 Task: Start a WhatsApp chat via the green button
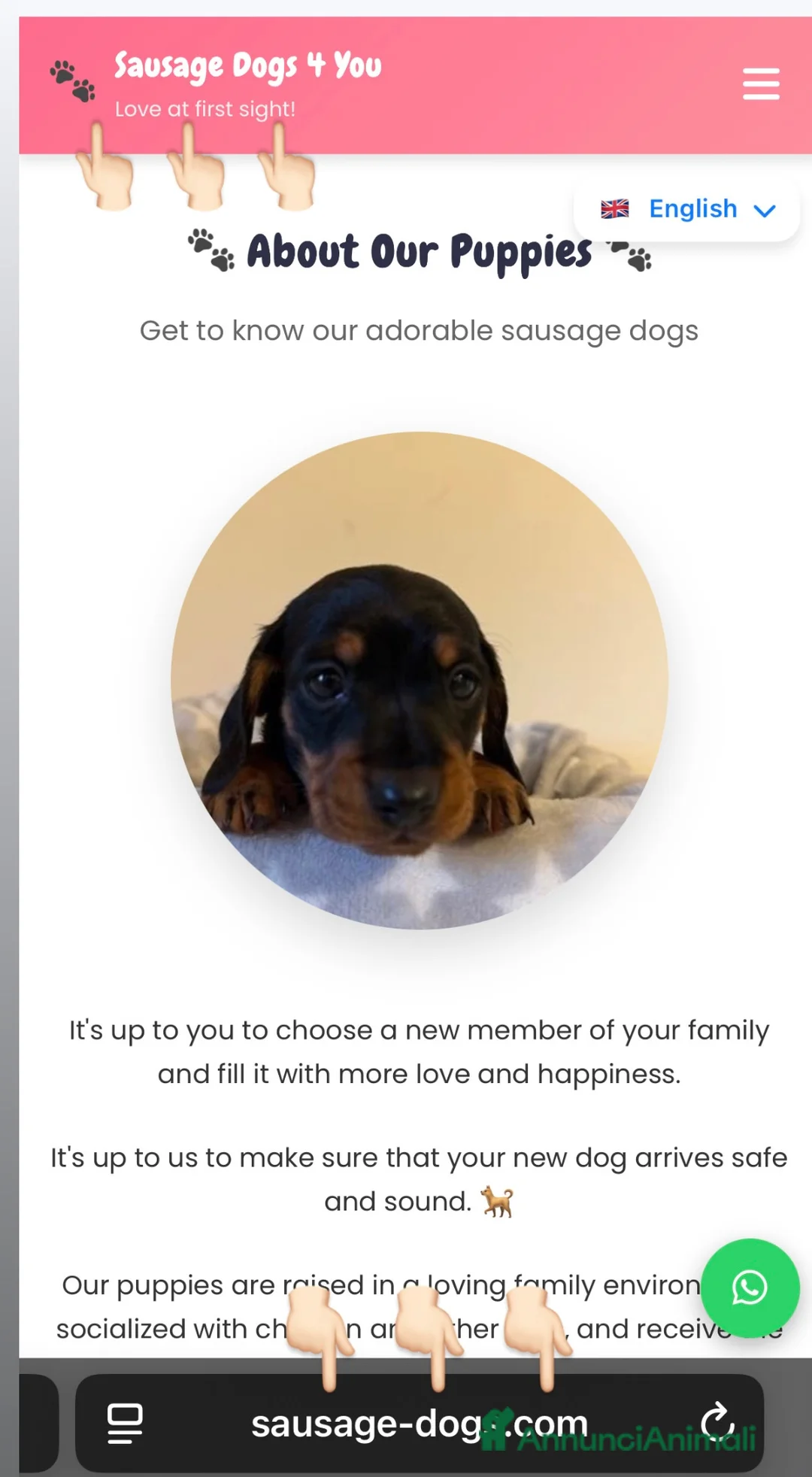(750, 1287)
